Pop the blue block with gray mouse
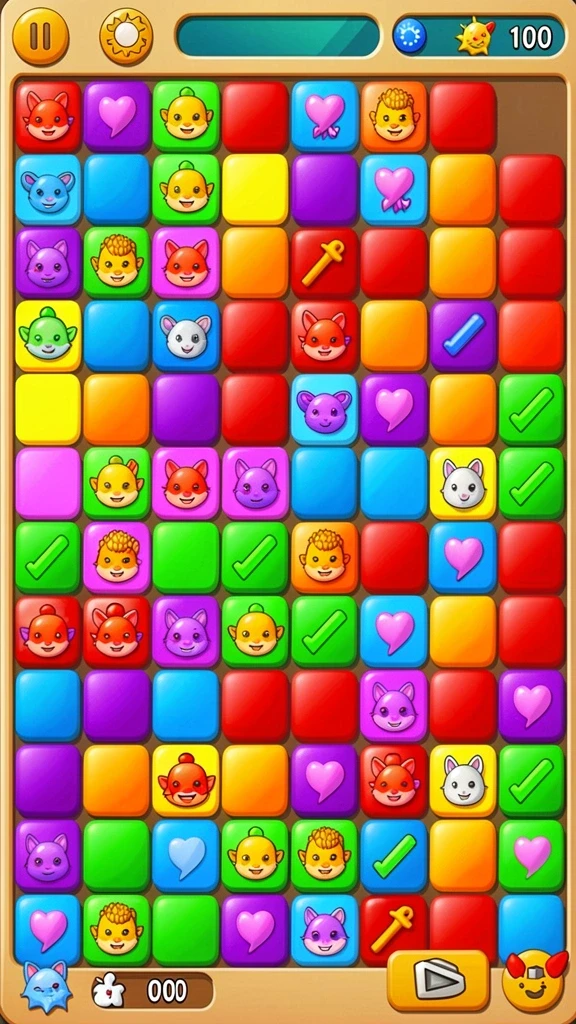 [x=186, y=336]
